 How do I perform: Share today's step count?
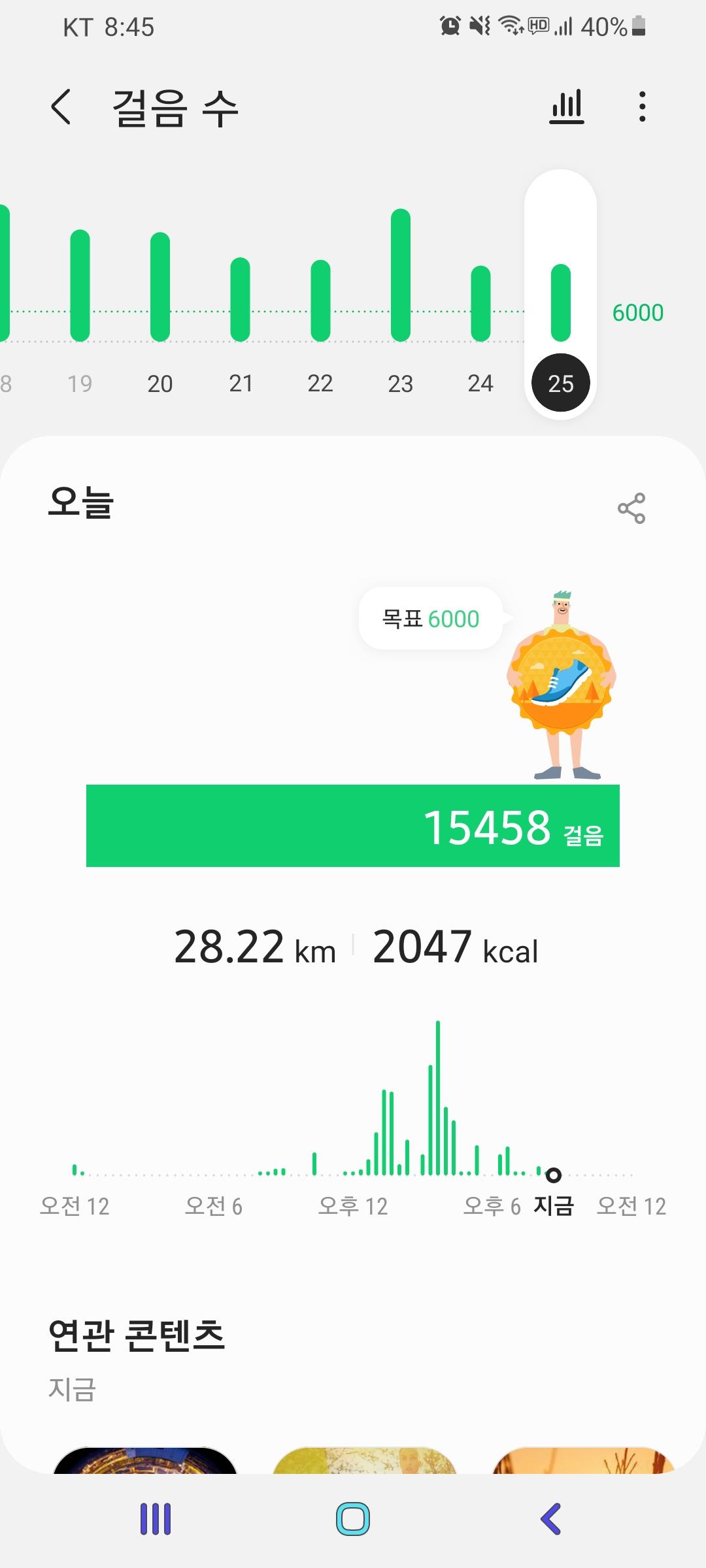[631, 508]
